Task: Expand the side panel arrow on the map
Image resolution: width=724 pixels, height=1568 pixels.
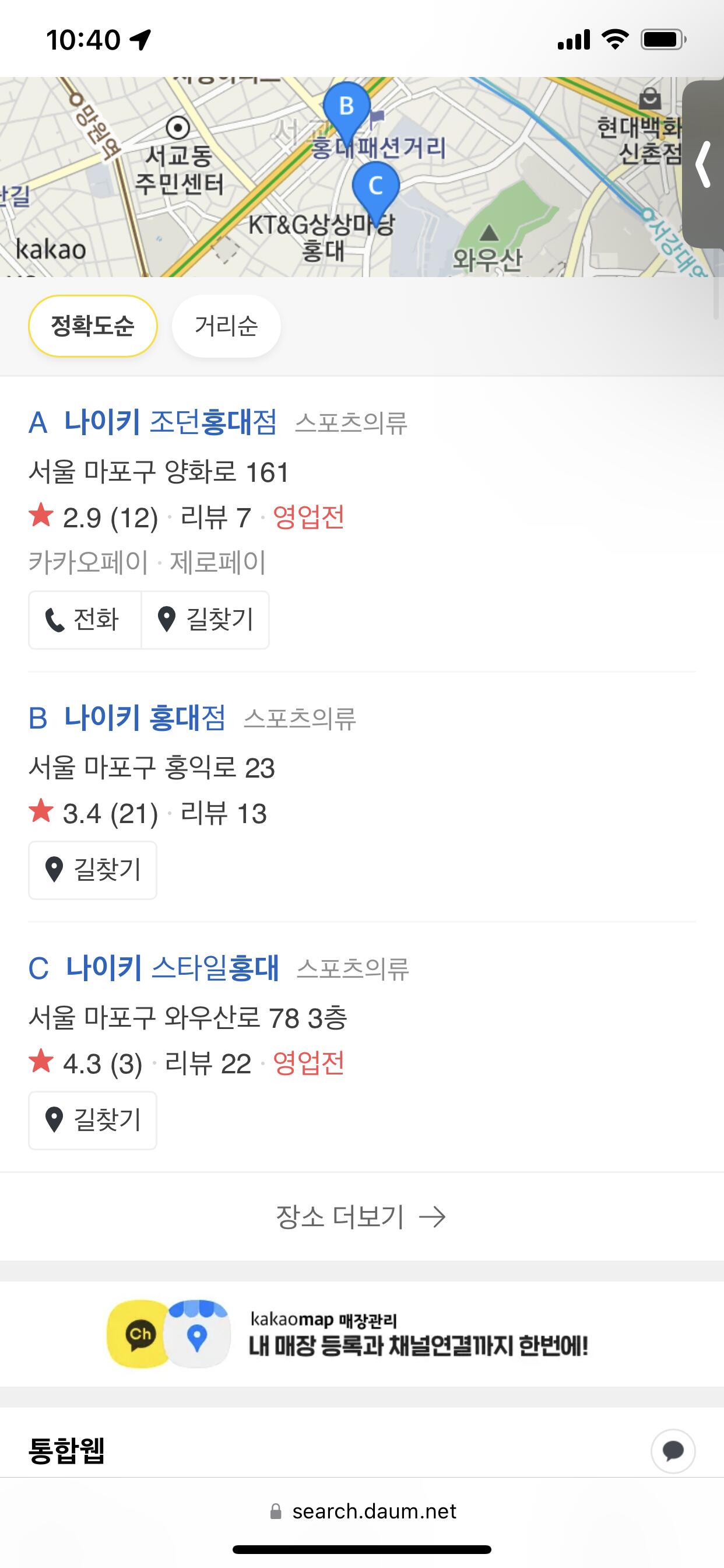Action: pyautogui.click(x=704, y=164)
